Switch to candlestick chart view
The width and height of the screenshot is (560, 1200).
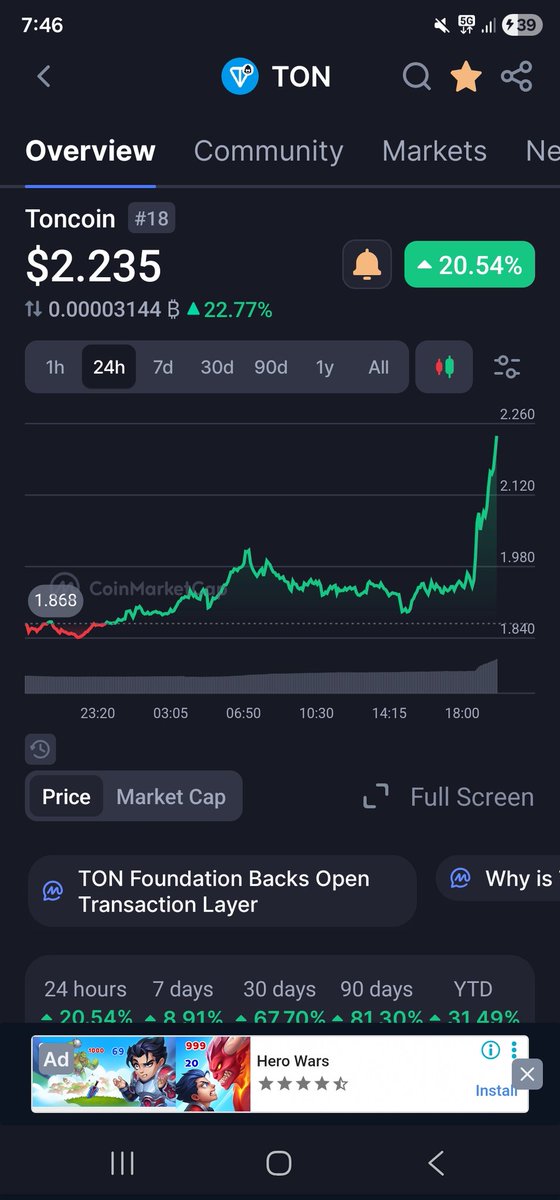click(445, 367)
